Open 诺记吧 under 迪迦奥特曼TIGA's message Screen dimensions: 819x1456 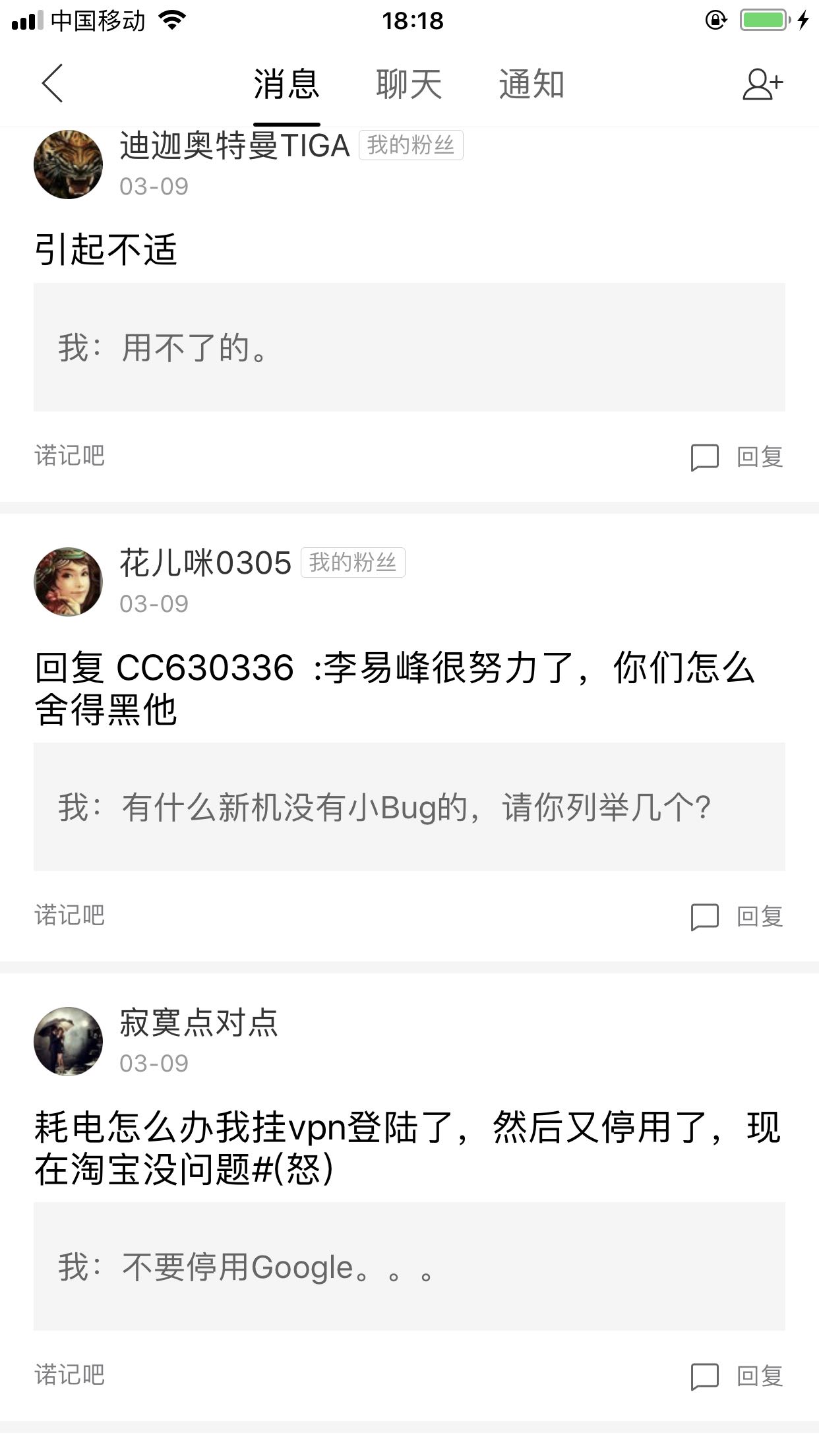click(x=69, y=456)
